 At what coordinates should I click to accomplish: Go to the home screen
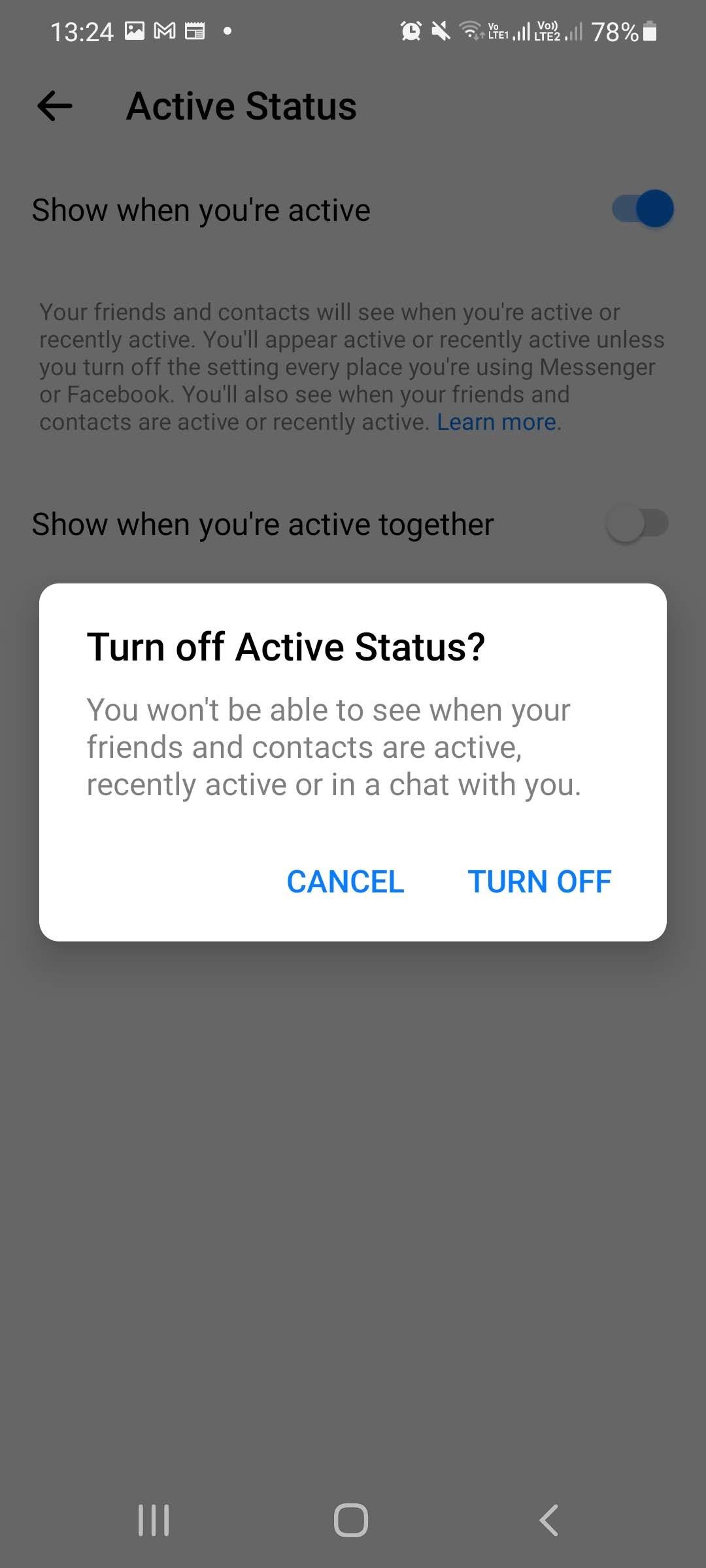(x=351, y=1520)
